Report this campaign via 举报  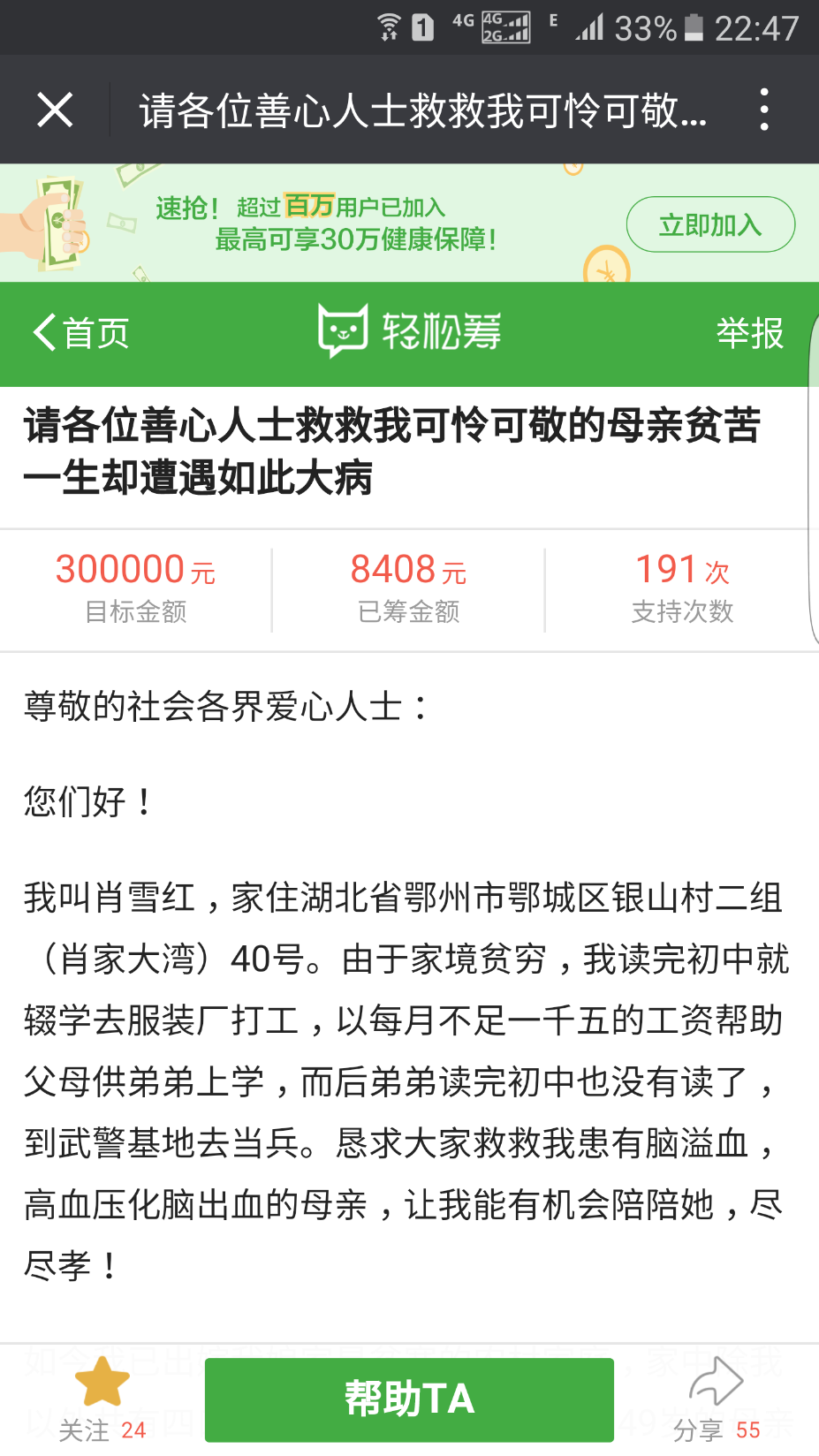(x=749, y=333)
